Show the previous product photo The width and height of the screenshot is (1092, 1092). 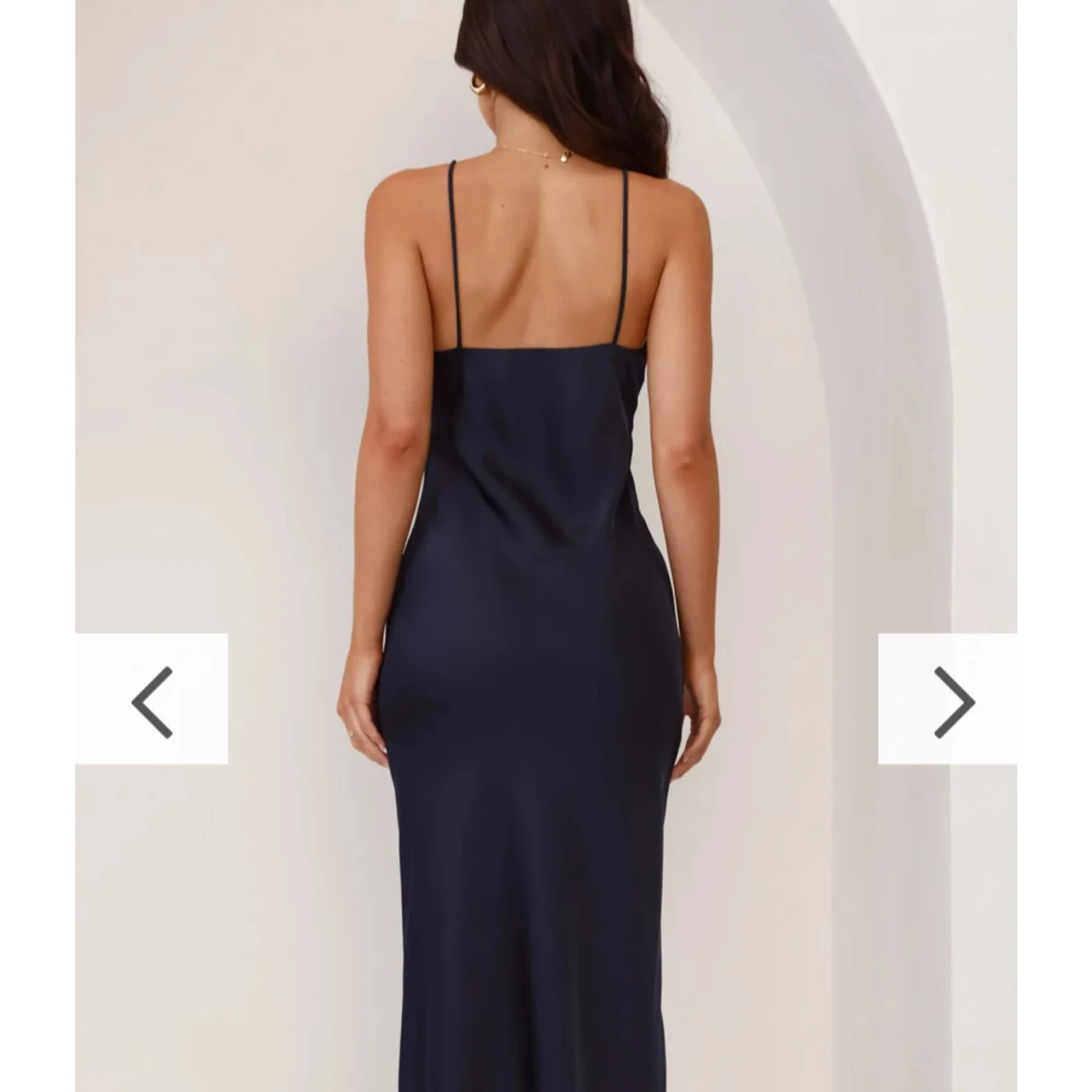pos(151,700)
